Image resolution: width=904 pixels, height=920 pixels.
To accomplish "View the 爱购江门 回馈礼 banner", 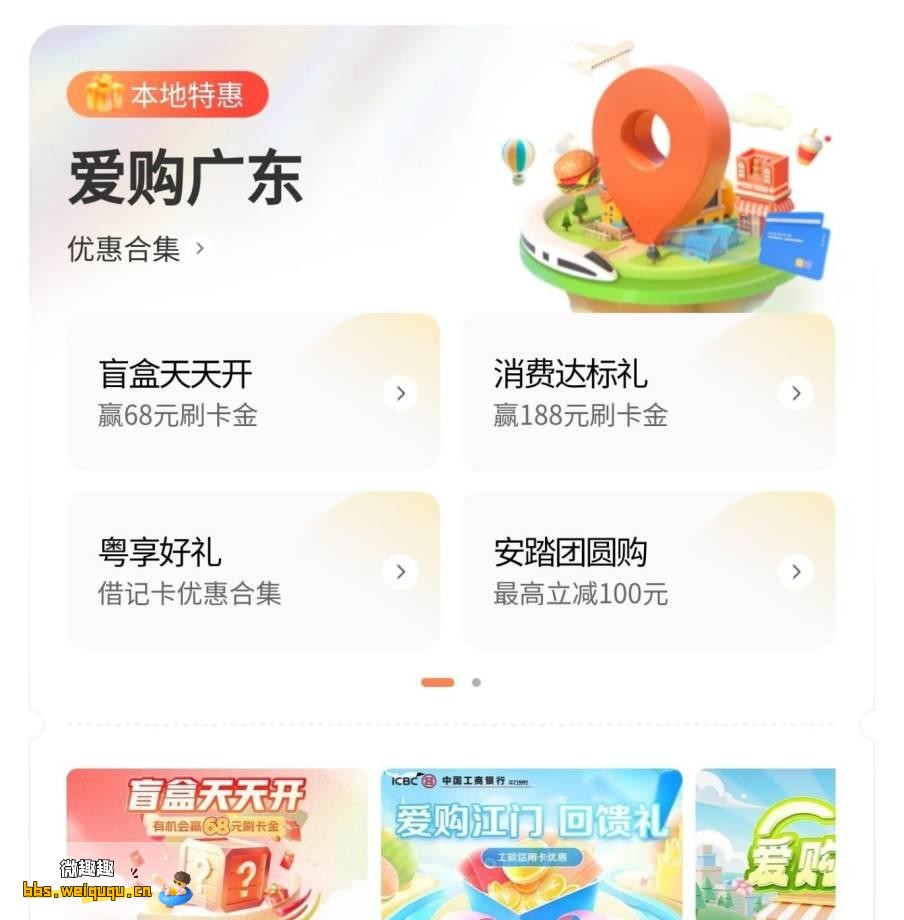I will coord(531,843).
